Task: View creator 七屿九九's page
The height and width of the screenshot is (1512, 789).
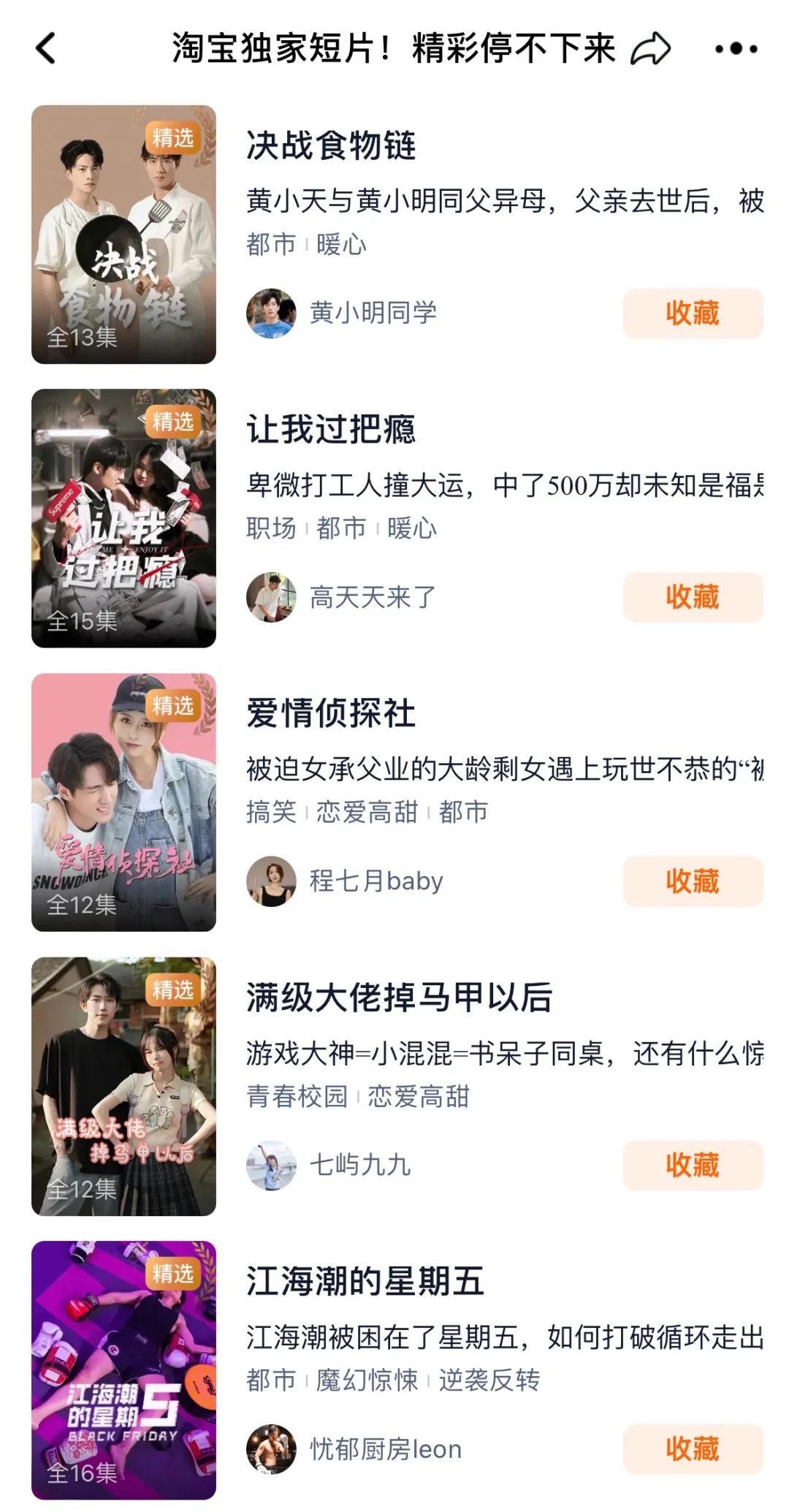Action: coord(329,1165)
